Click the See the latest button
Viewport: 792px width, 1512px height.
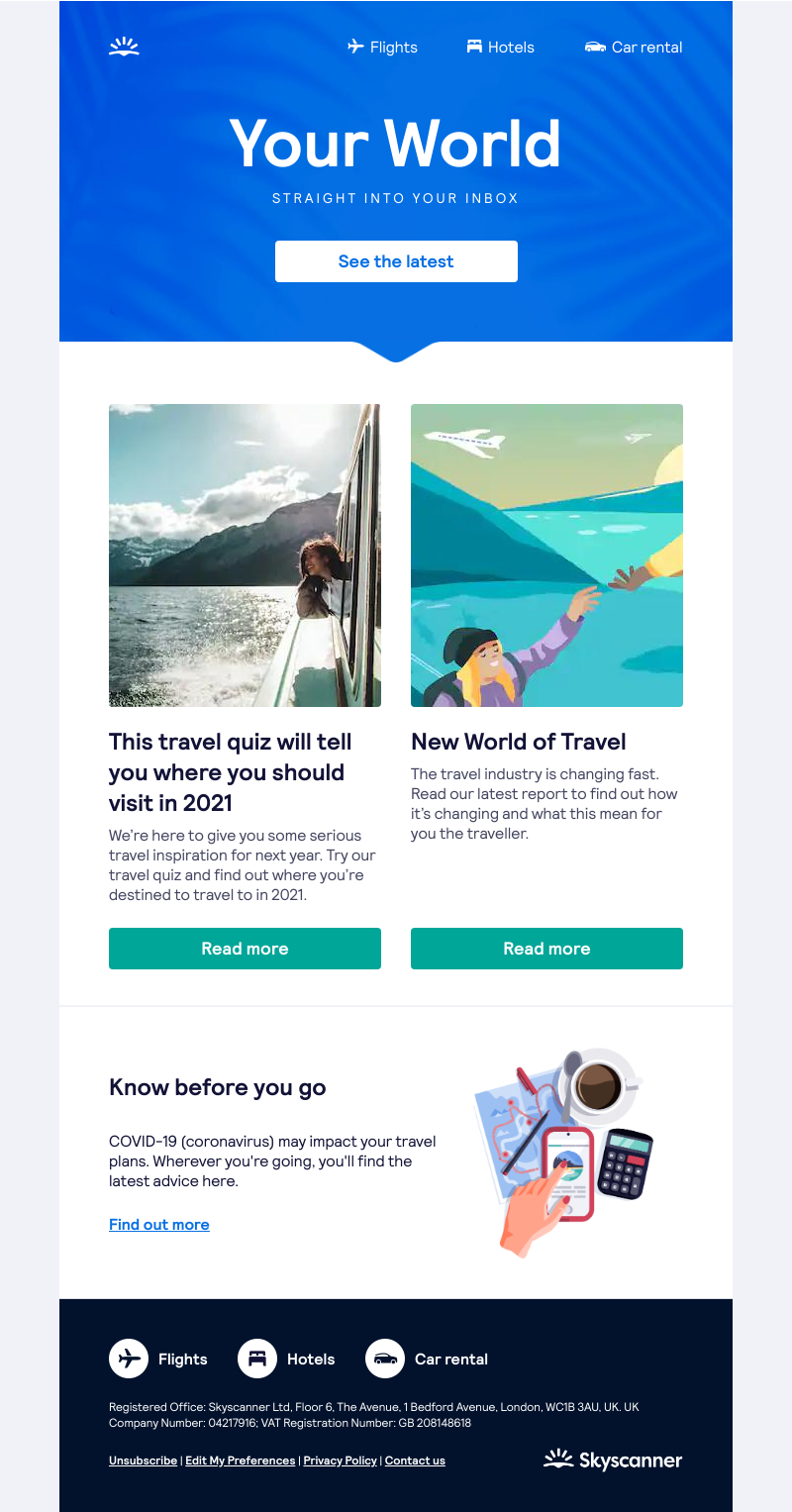[x=396, y=260]
